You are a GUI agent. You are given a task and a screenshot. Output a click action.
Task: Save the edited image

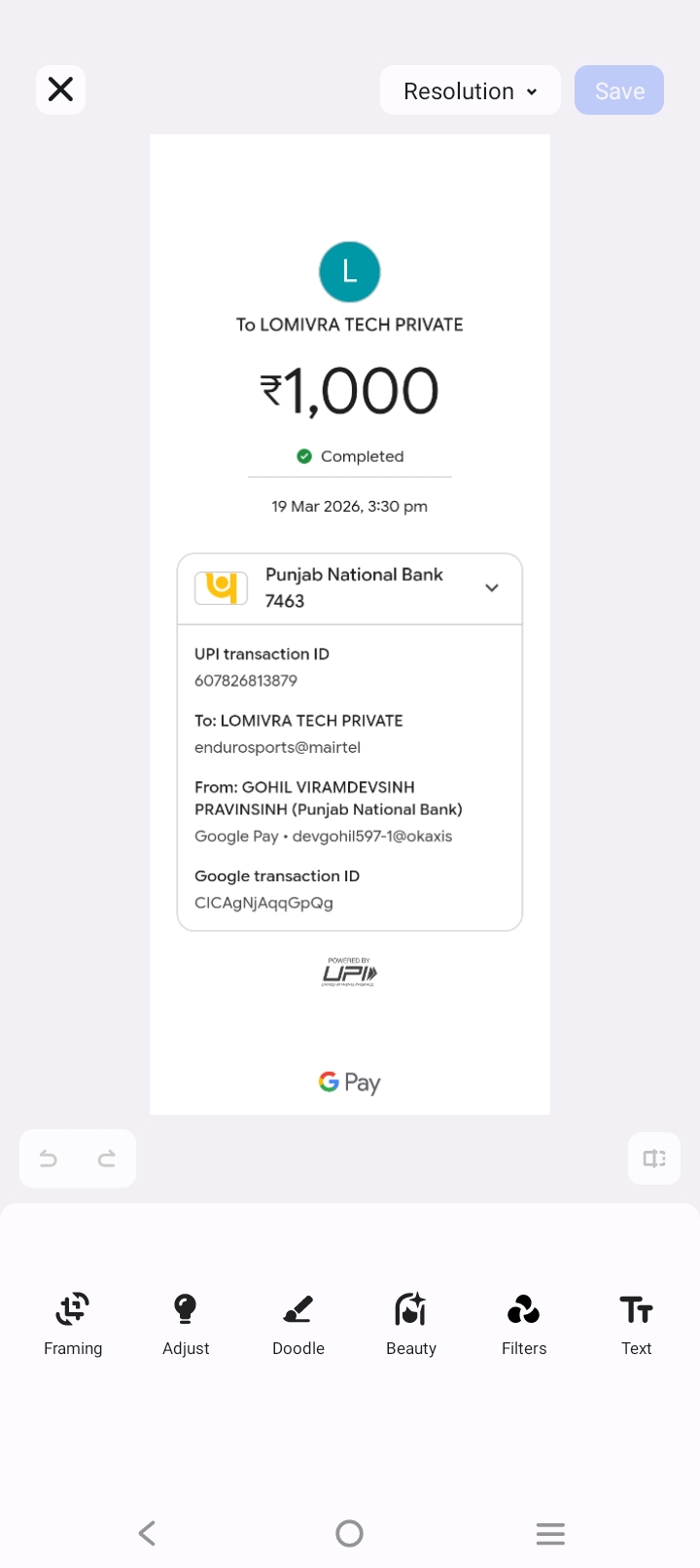tap(619, 90)
